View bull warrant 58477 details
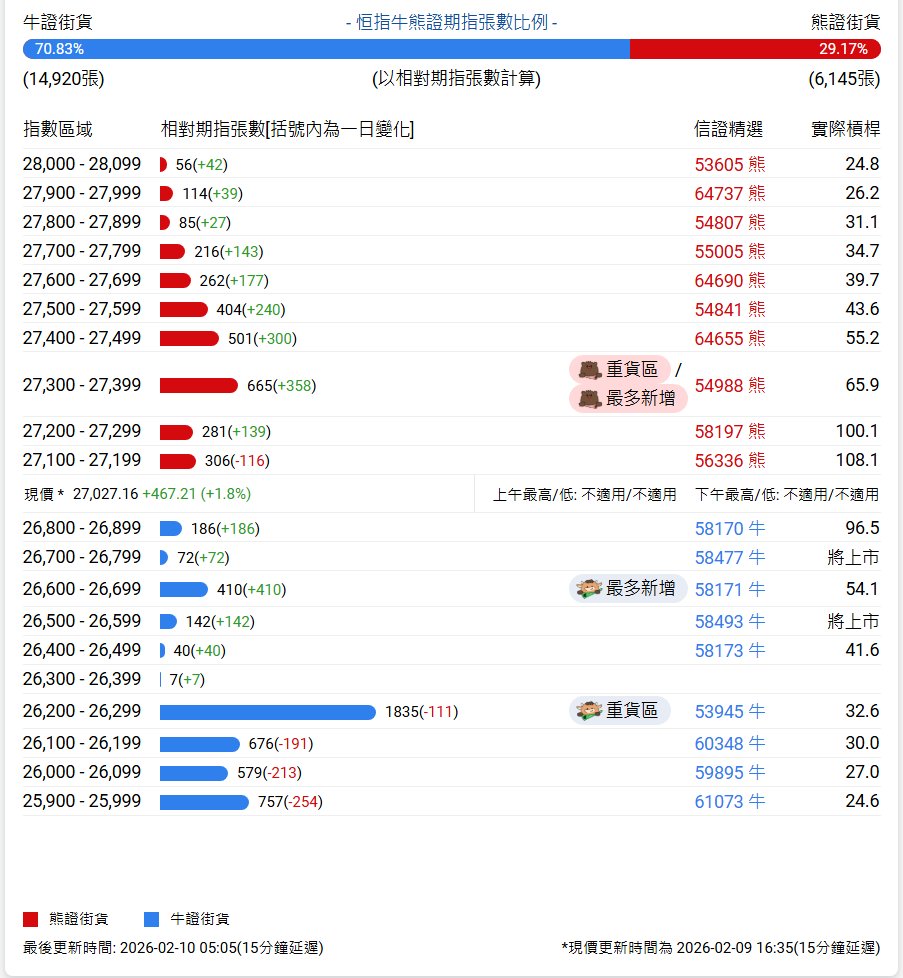Image resolution: width=903 pixels, height=978 pixels. tap(729, 557)
